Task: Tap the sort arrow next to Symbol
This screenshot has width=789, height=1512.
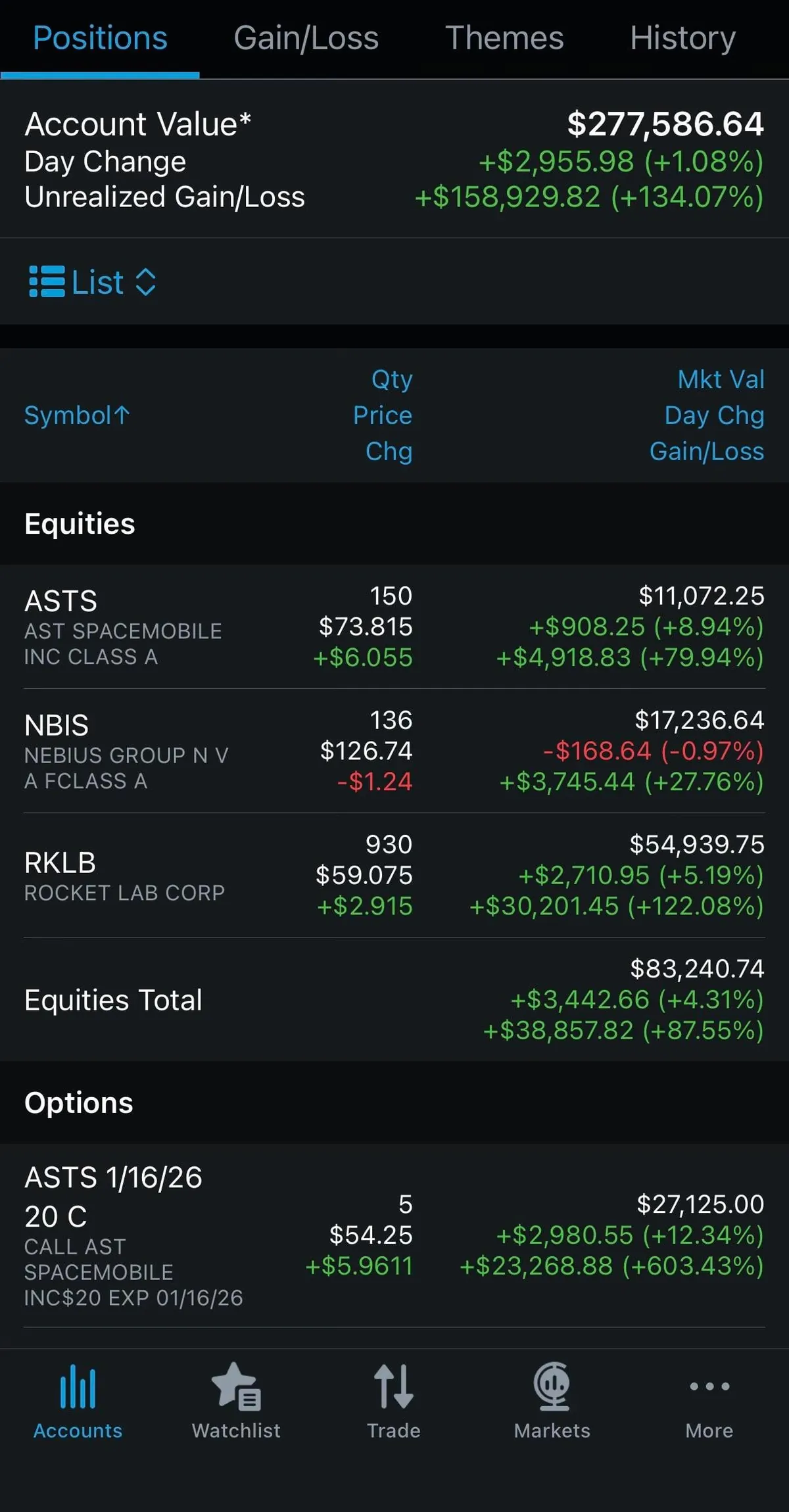Action: [122, 414]
